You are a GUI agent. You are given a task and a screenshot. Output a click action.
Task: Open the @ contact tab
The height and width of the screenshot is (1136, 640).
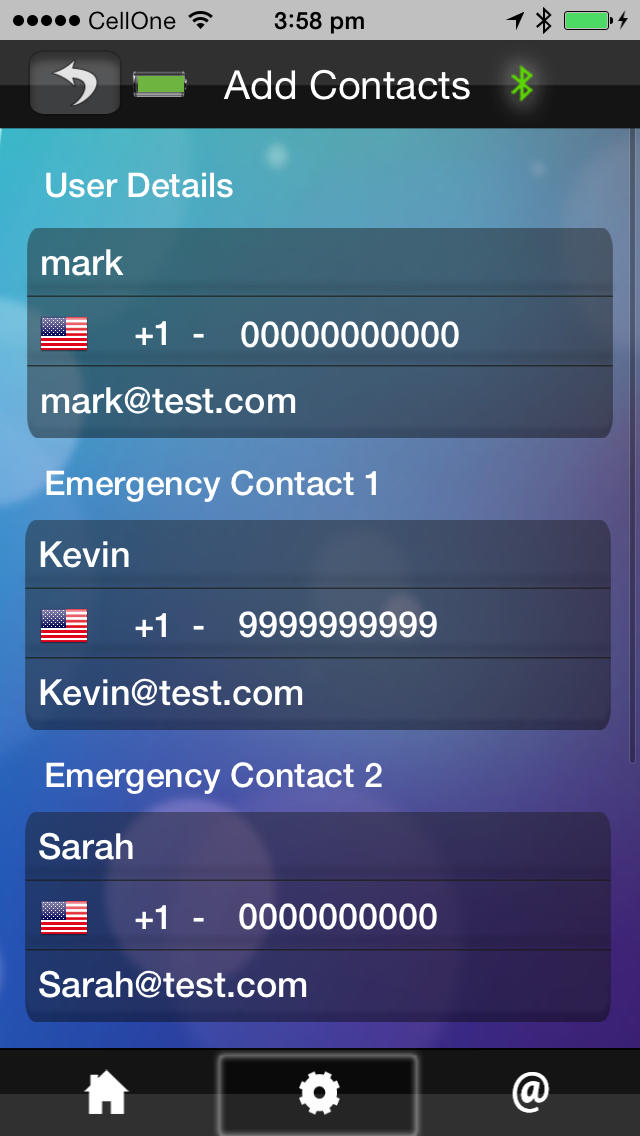(x=531, y=1092)
